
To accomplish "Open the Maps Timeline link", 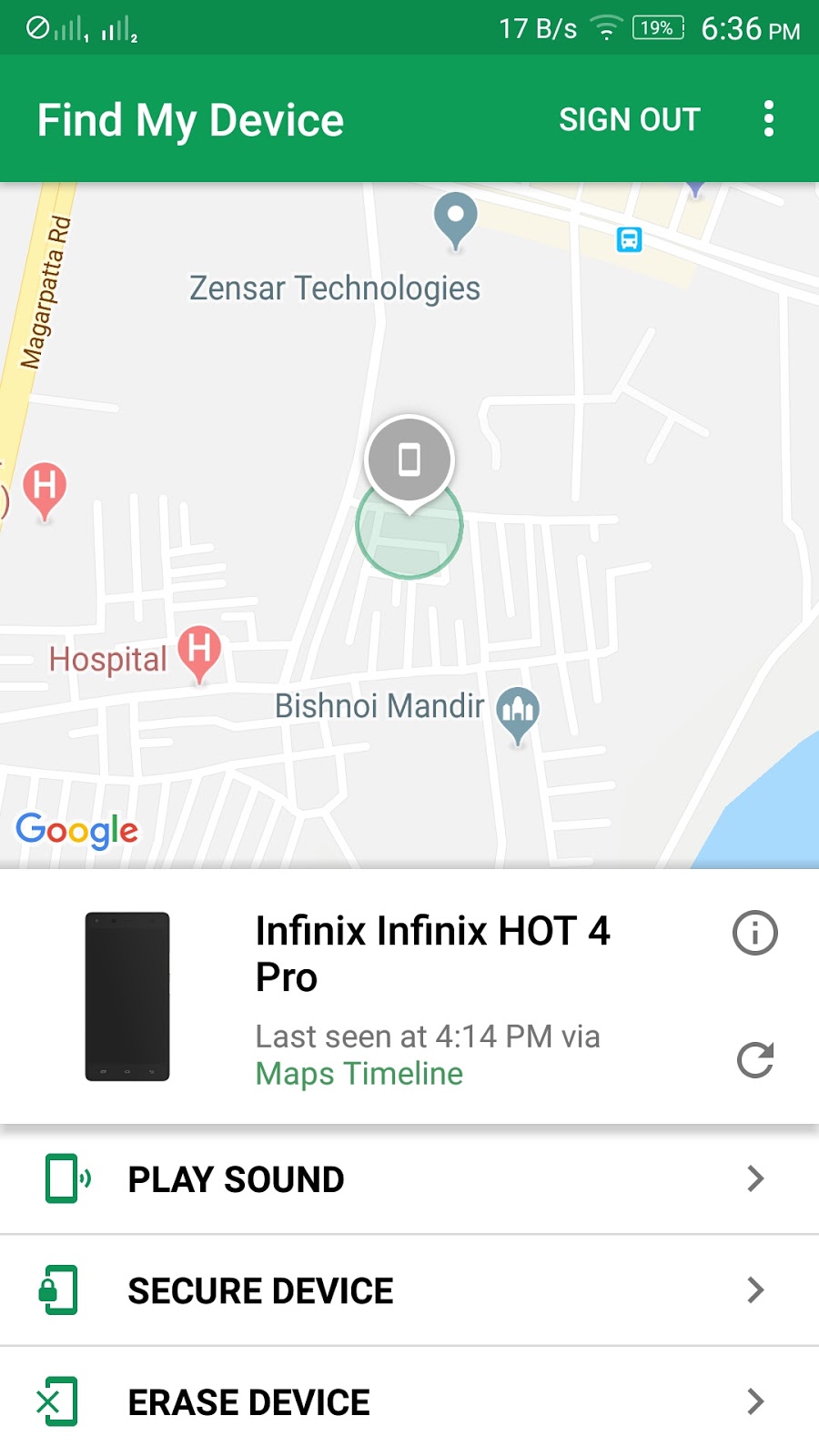I will coord(359,1074).
